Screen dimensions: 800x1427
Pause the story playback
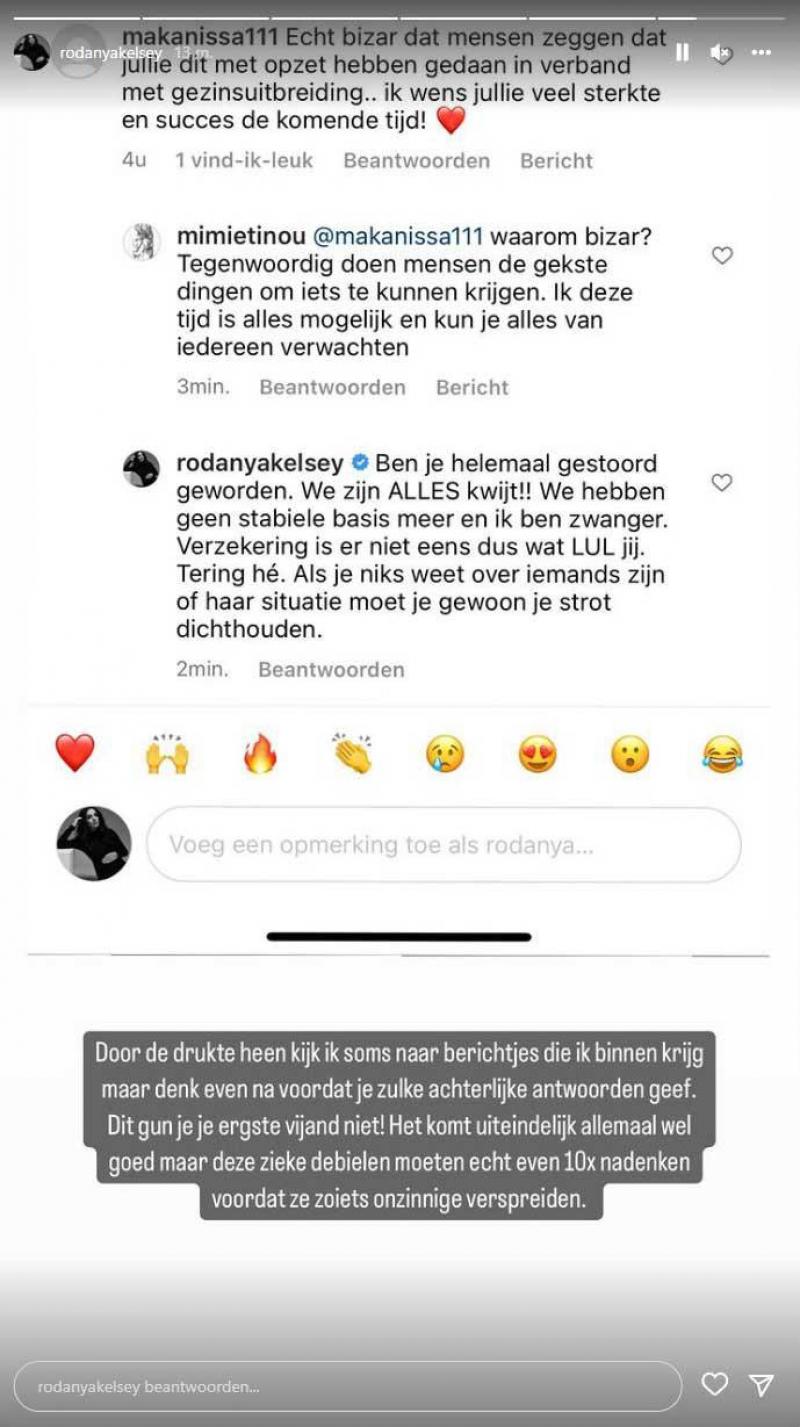tap(682, 52)
